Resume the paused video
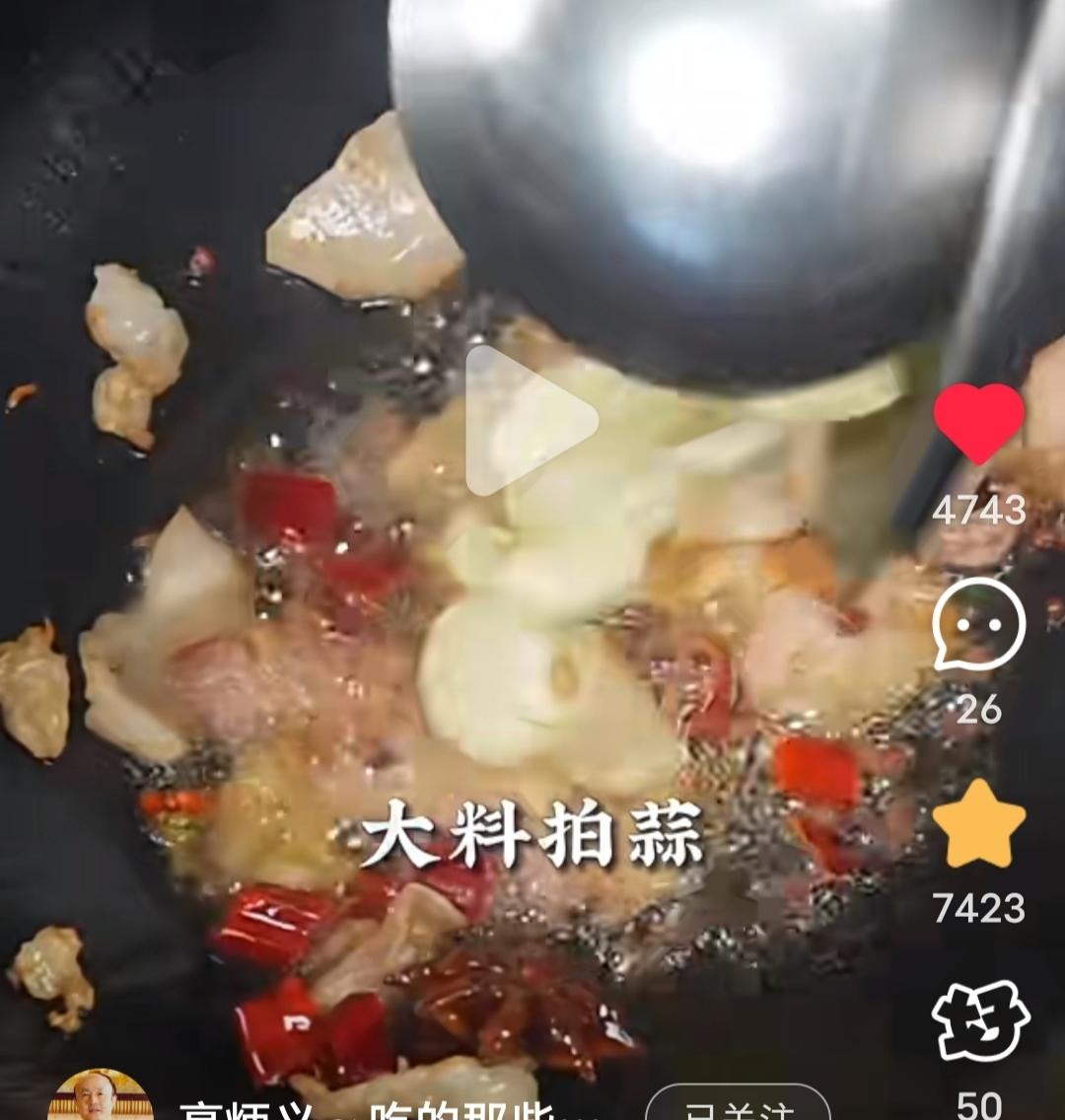 coord(530,421)
